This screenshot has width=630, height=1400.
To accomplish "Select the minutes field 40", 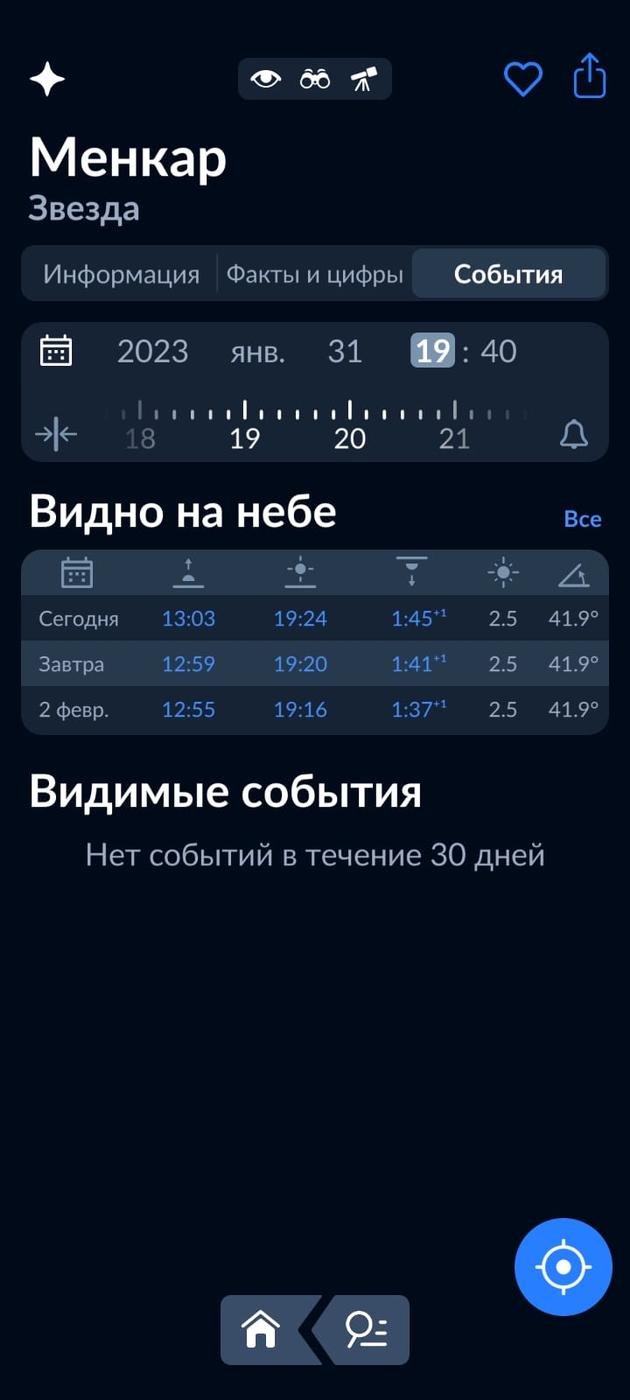I will click(x=498, y=351).
